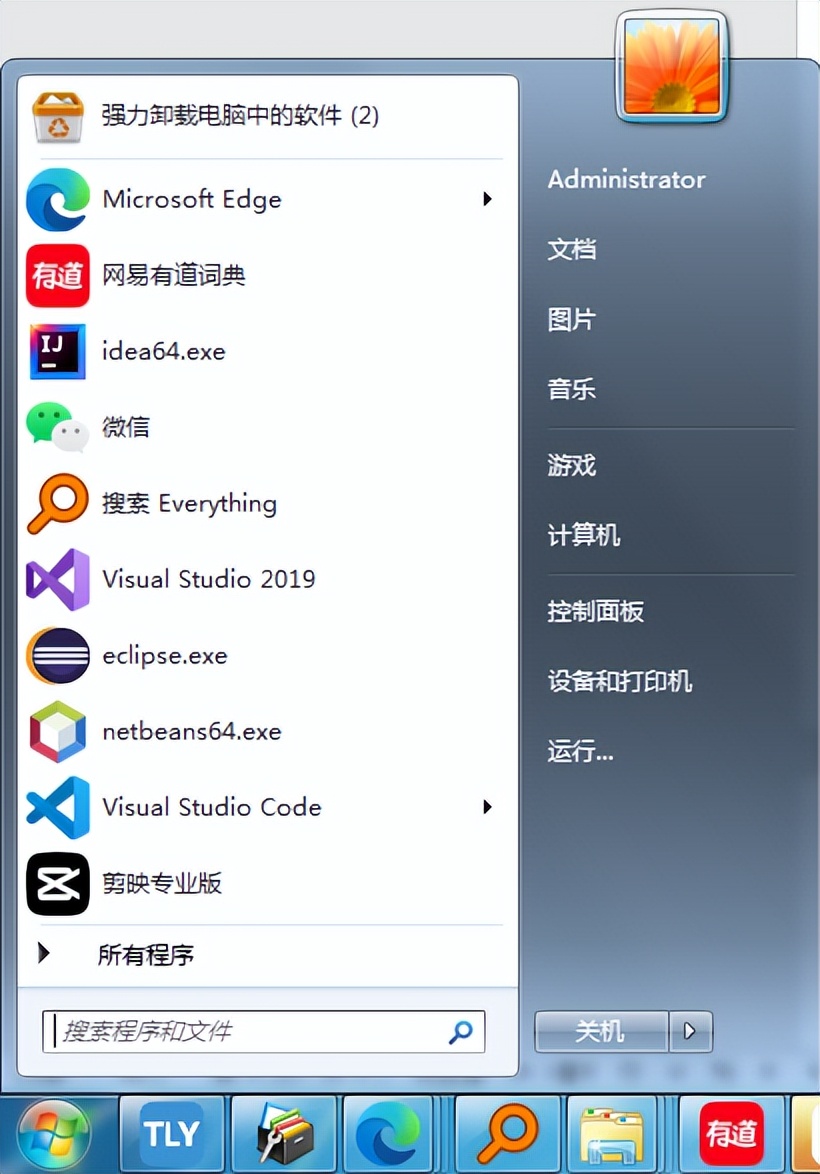Viewport: 820px width, 1174px height.
Task: Launch 搜索 Everything search tool
Action: point(189,503)
